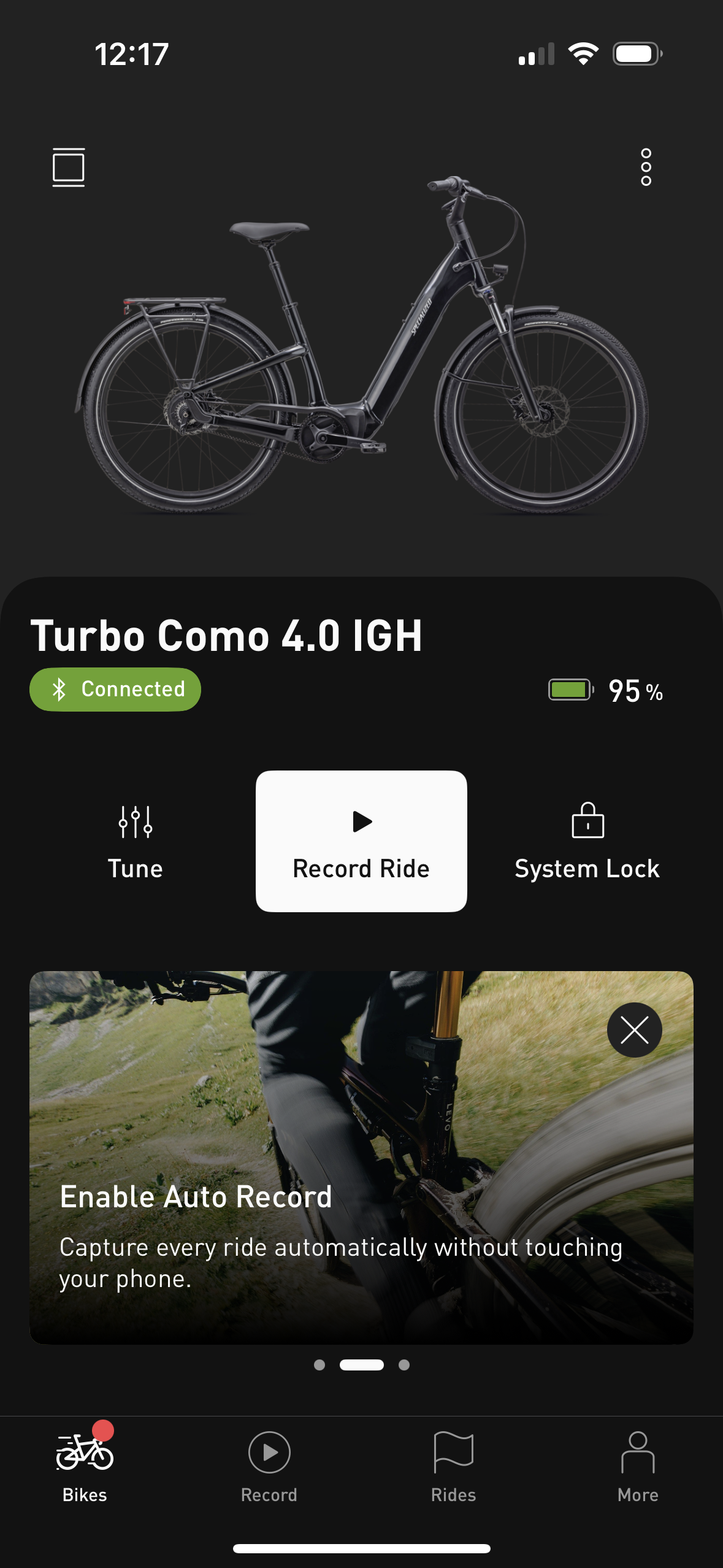
Task: Tap the Rides flag icon
Action: coord(452,1453)
